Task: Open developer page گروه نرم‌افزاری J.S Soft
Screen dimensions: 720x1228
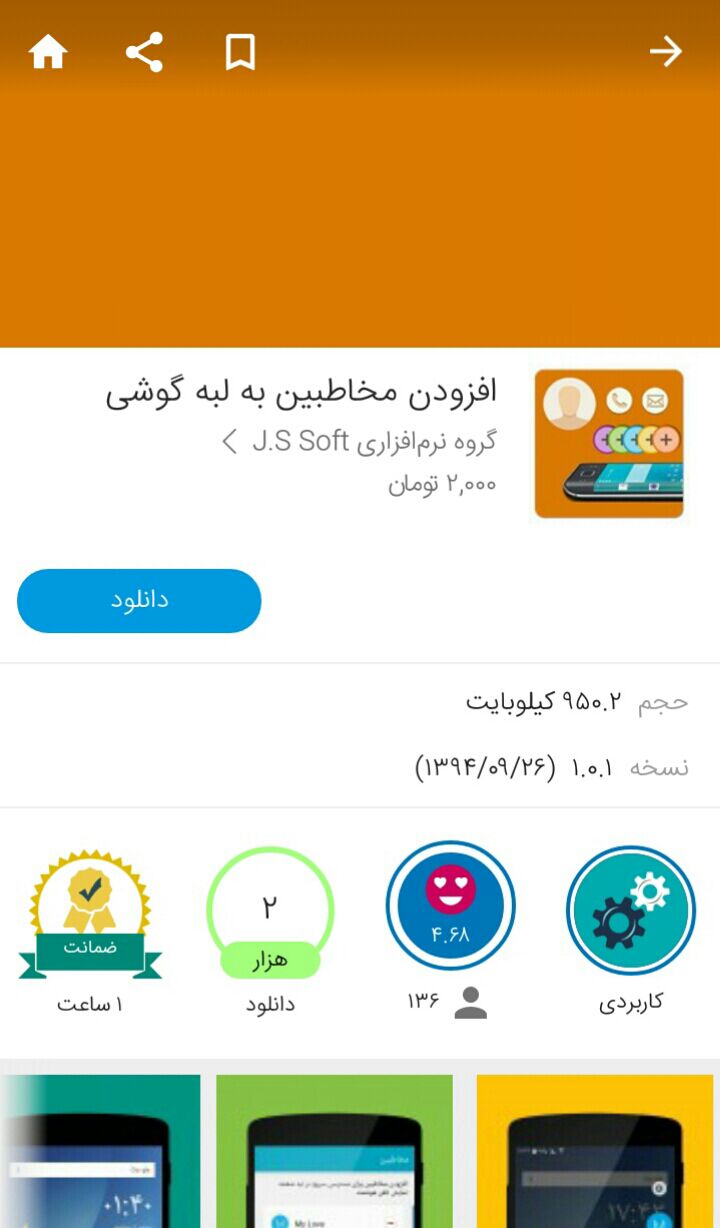Action: (x=360, y=441)
